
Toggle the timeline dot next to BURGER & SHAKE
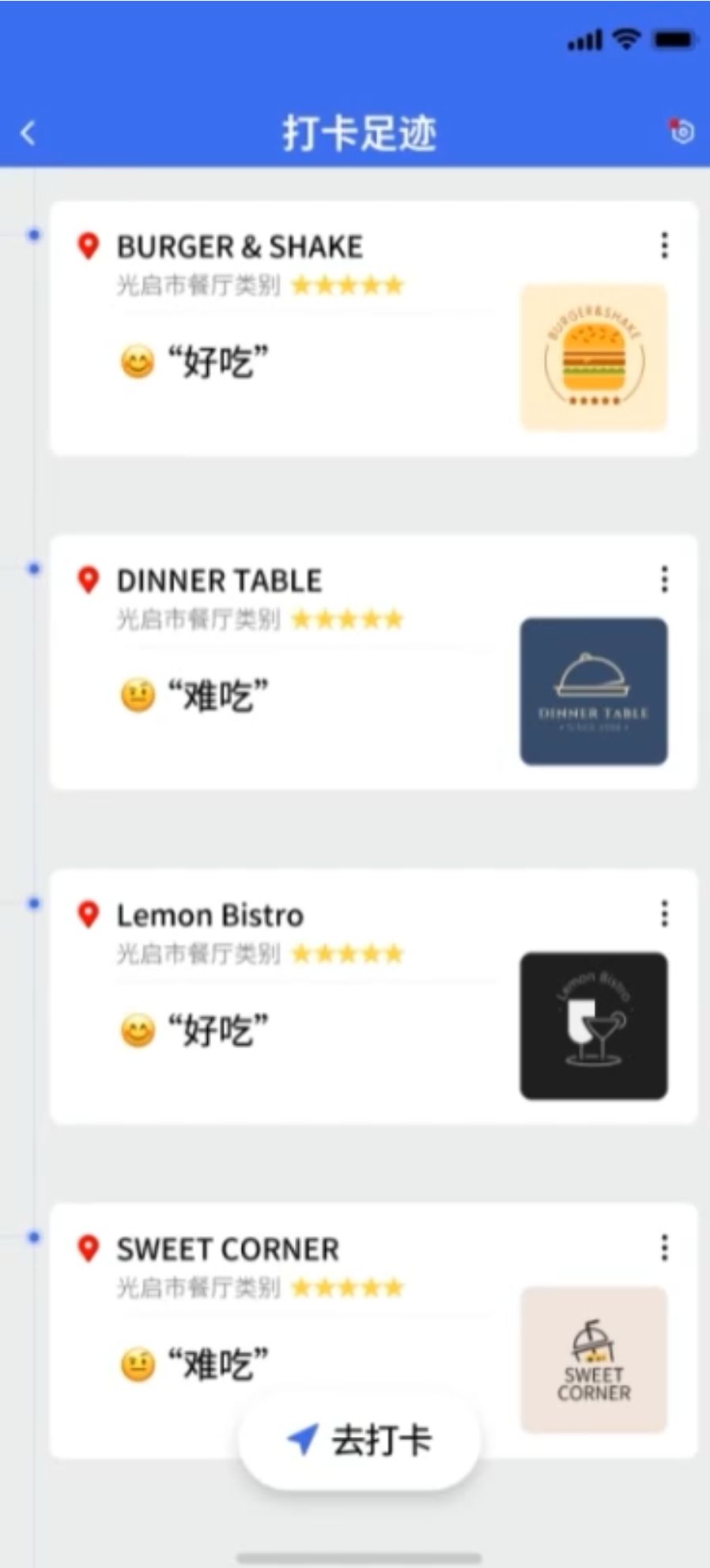(x=32, y=235)
